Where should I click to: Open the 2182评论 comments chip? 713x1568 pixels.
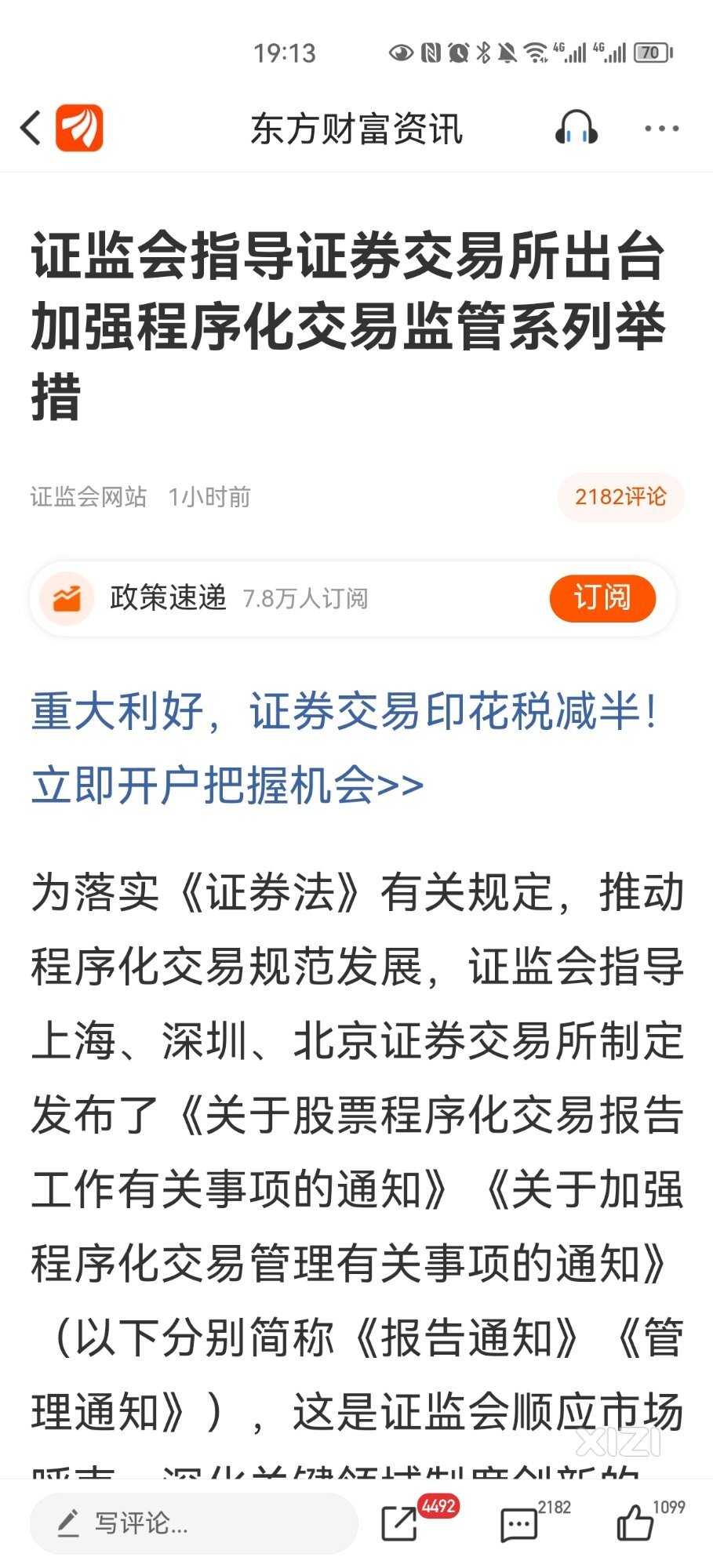point(620,497)
